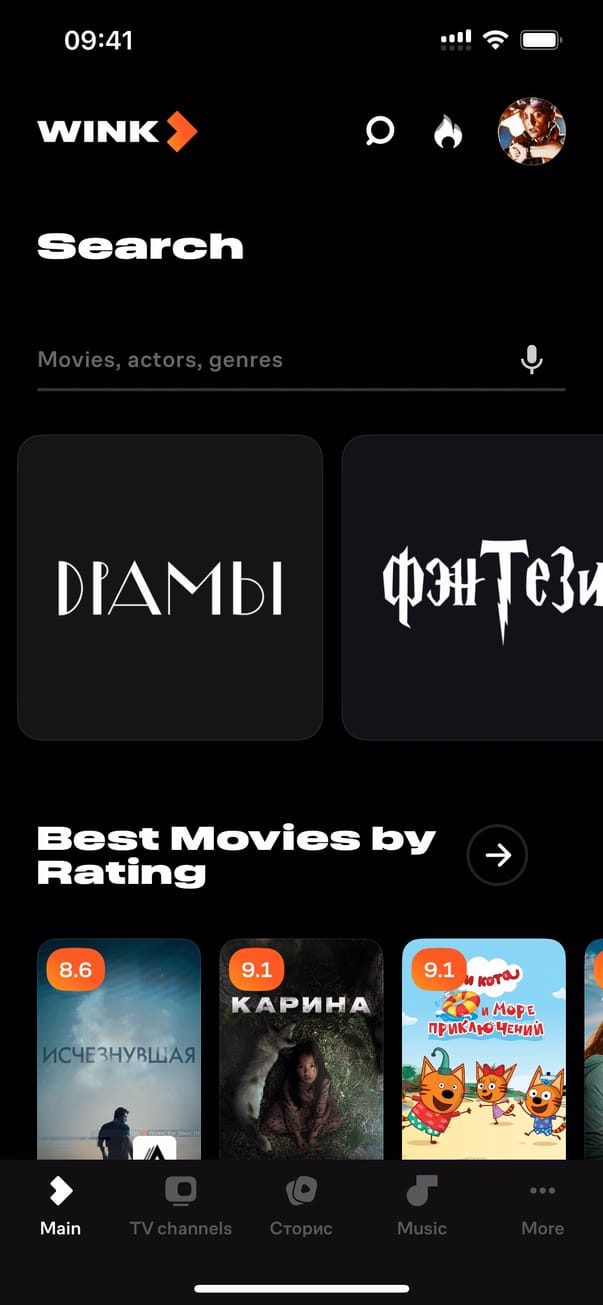Go to the Main tab
This screenshot has width=603, height=1305.
click(60, 1205)
